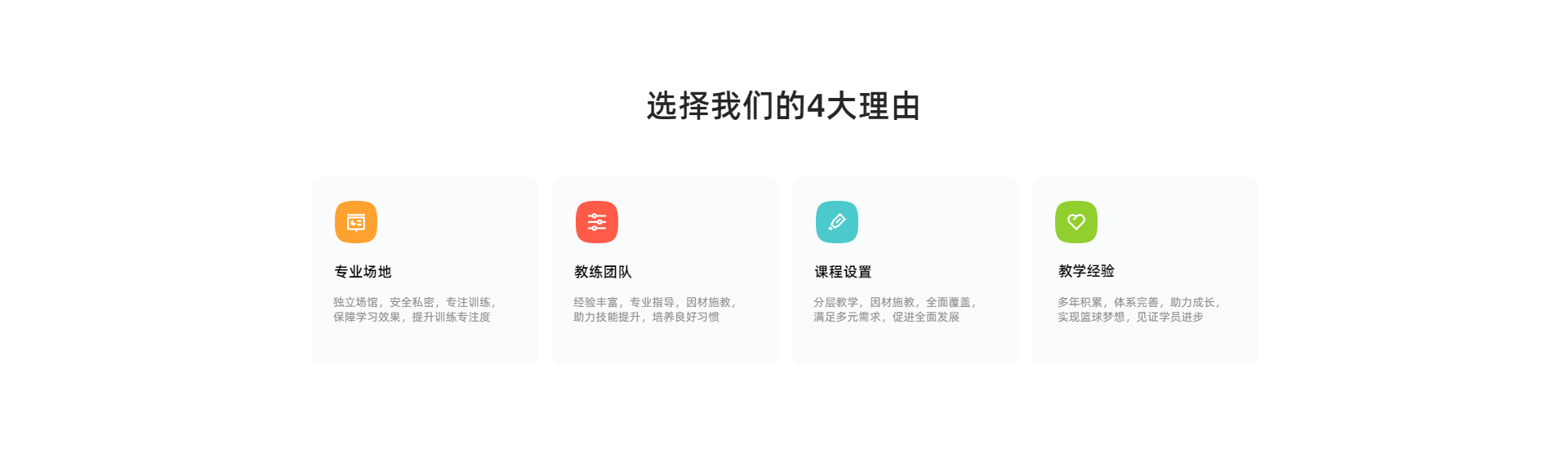Select the 教练团队 card

click(x=665, y=271)
